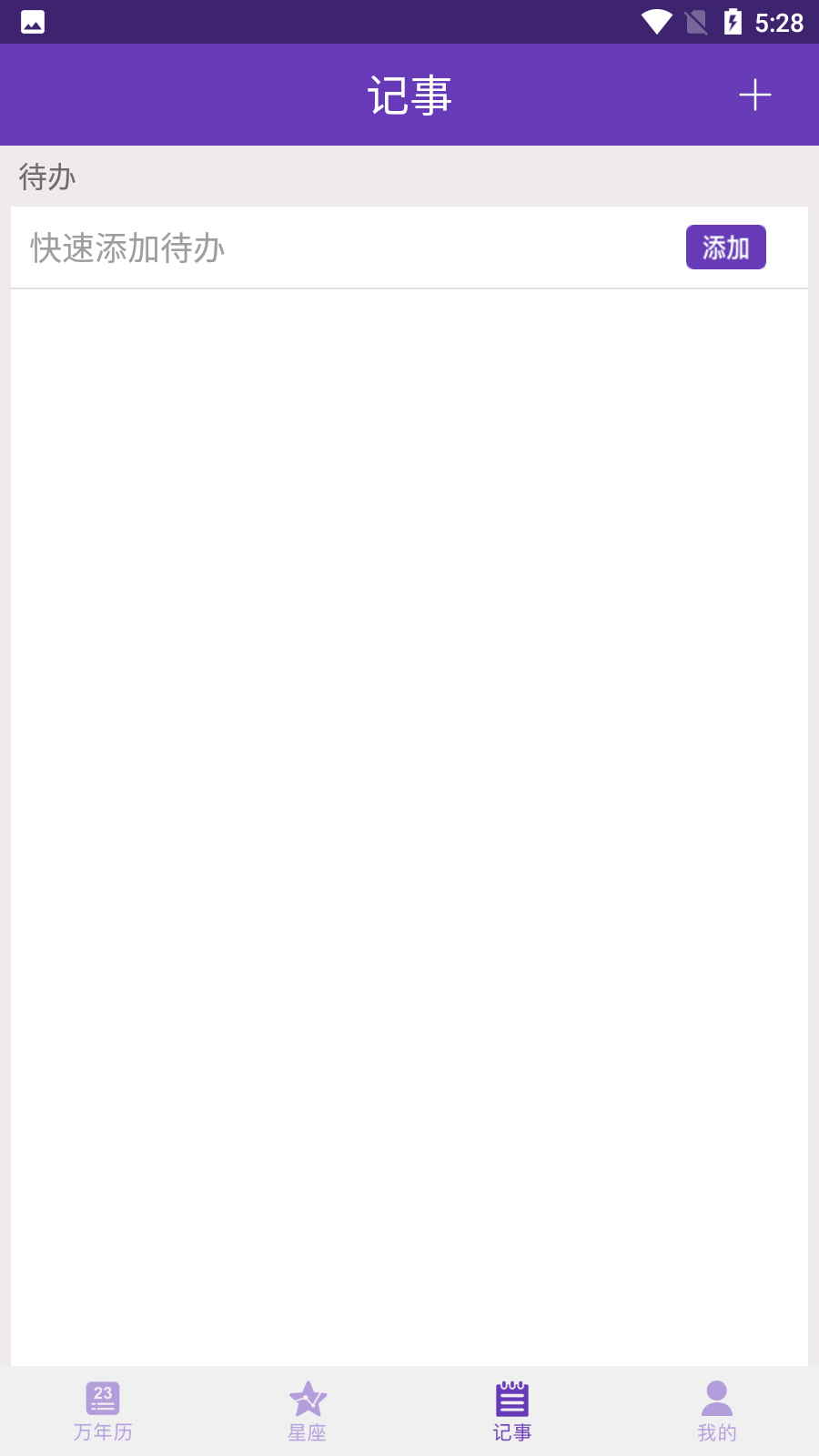The width and height of the screenshot is (819, 1456).
Task: Tap the 添加 button
Action: (725, 248)
